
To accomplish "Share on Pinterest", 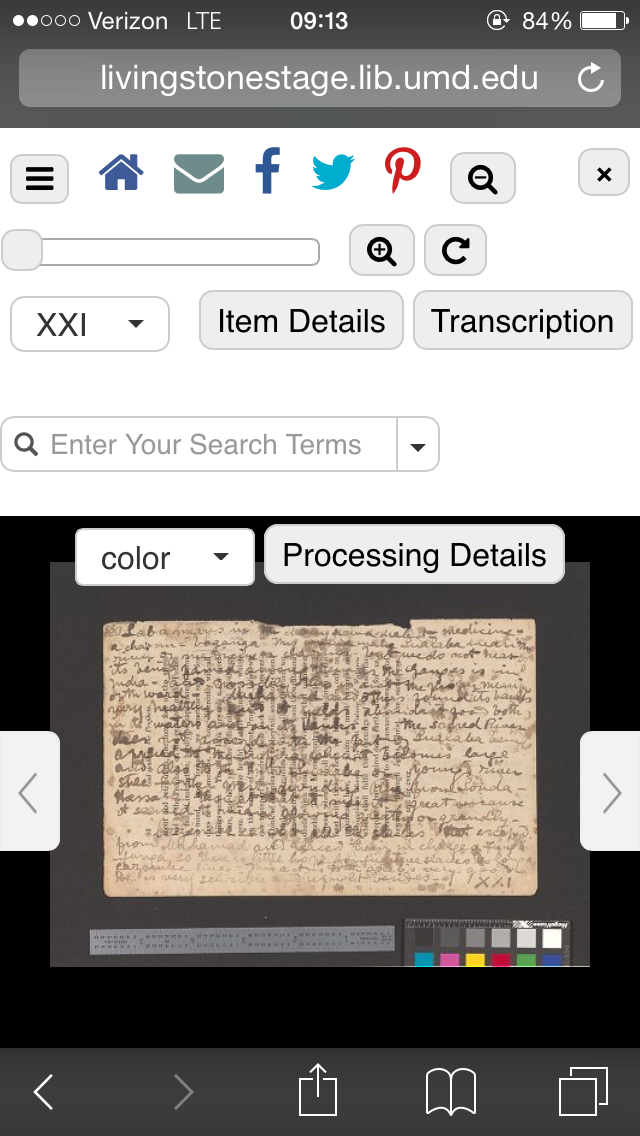I will pyautogui.click(x=403, y=171).
